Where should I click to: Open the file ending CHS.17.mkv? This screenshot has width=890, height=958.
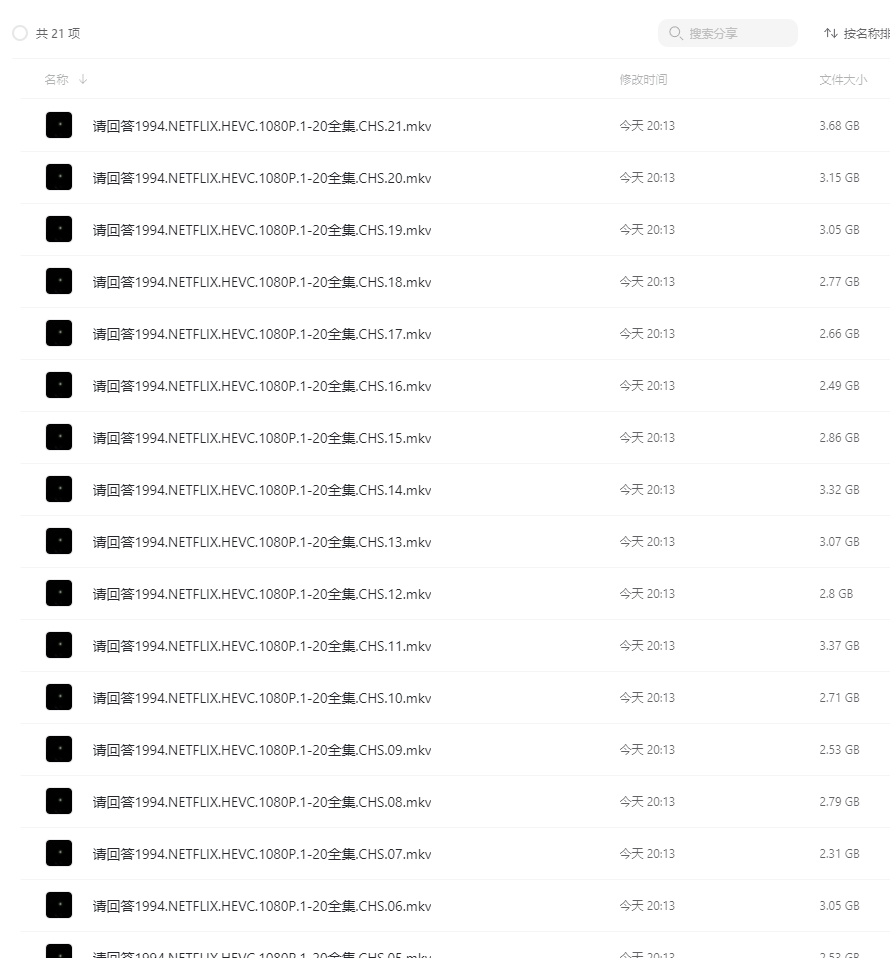tap(261, 334)
